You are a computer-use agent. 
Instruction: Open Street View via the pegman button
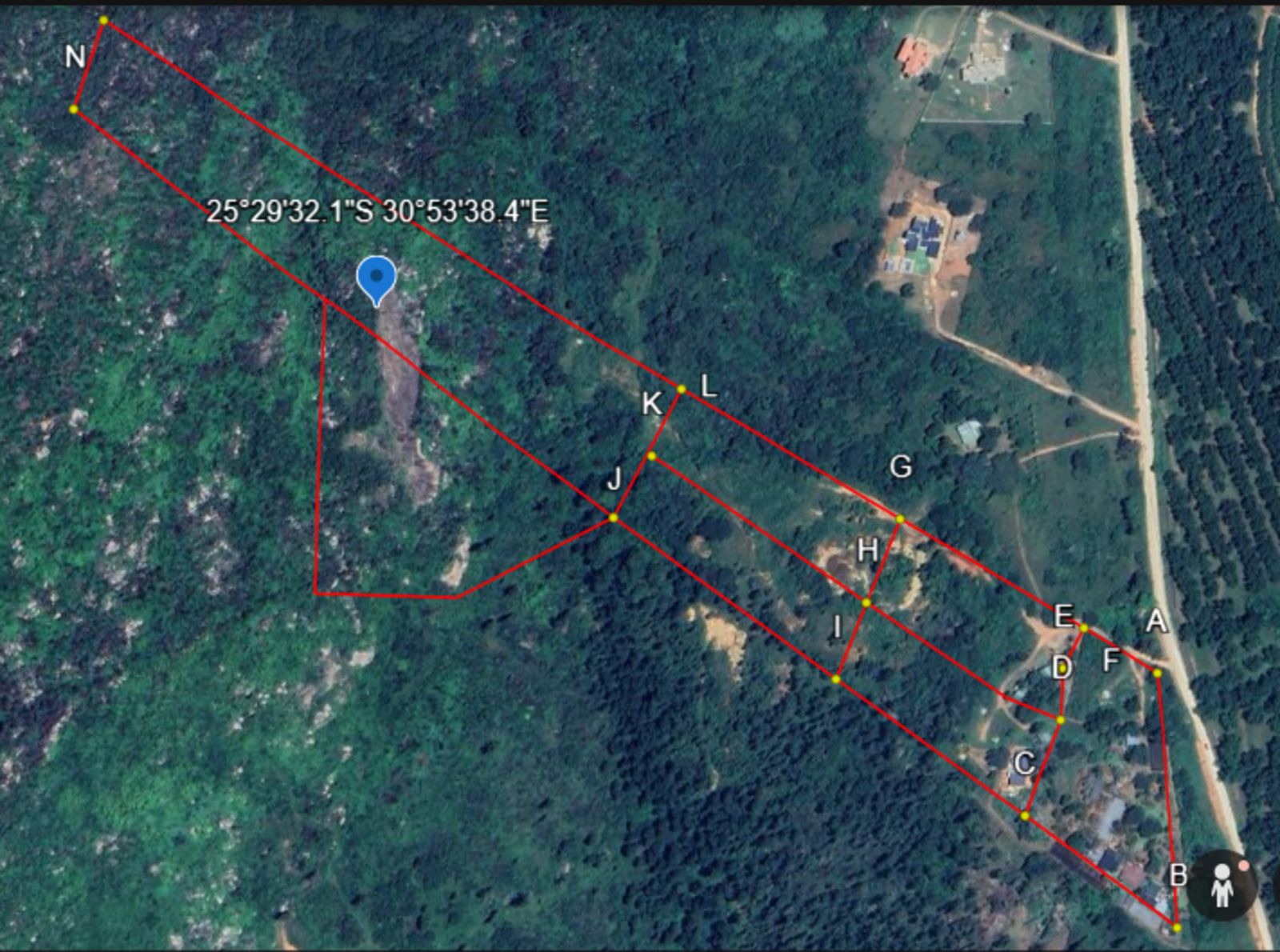[x=1222, y=885]
